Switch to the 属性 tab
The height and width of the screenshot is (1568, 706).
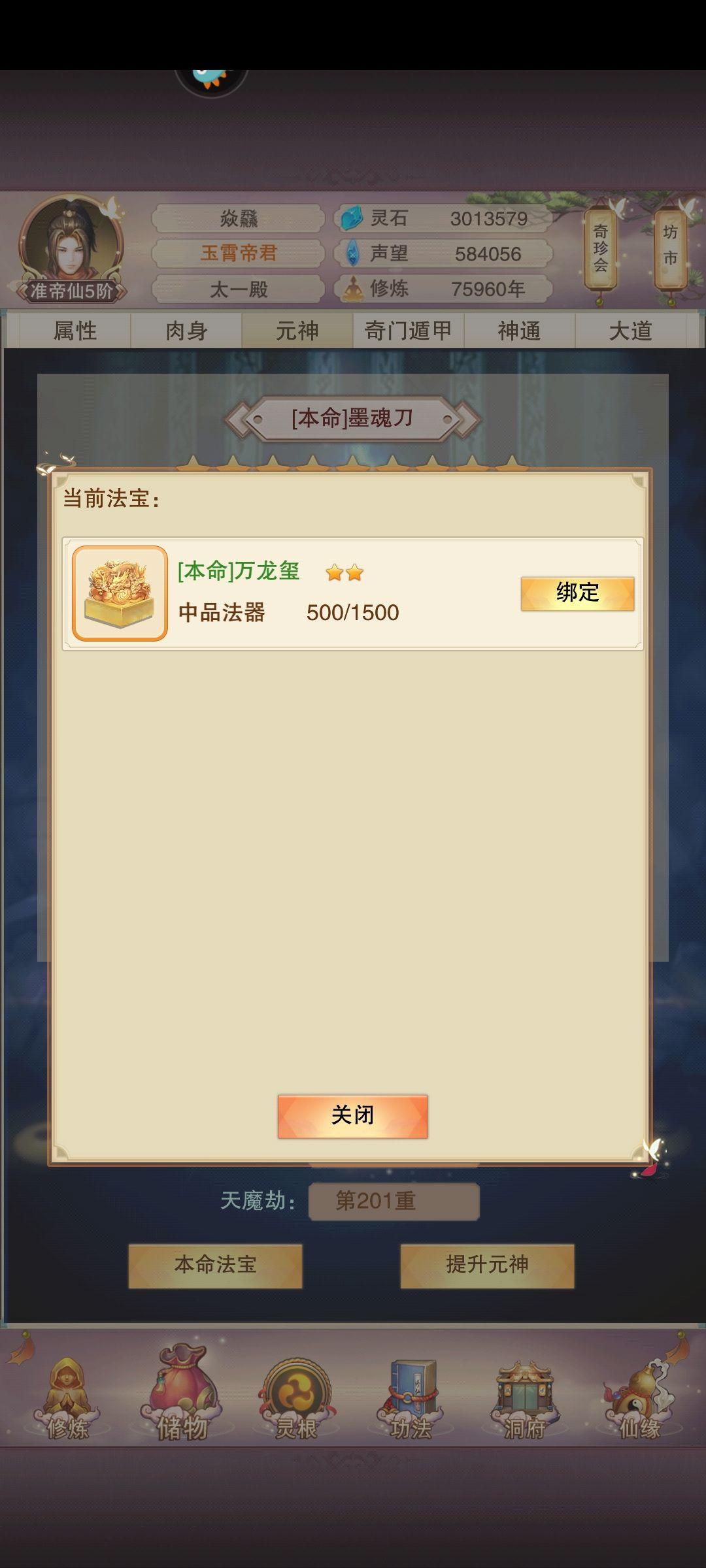coord(75,331)
